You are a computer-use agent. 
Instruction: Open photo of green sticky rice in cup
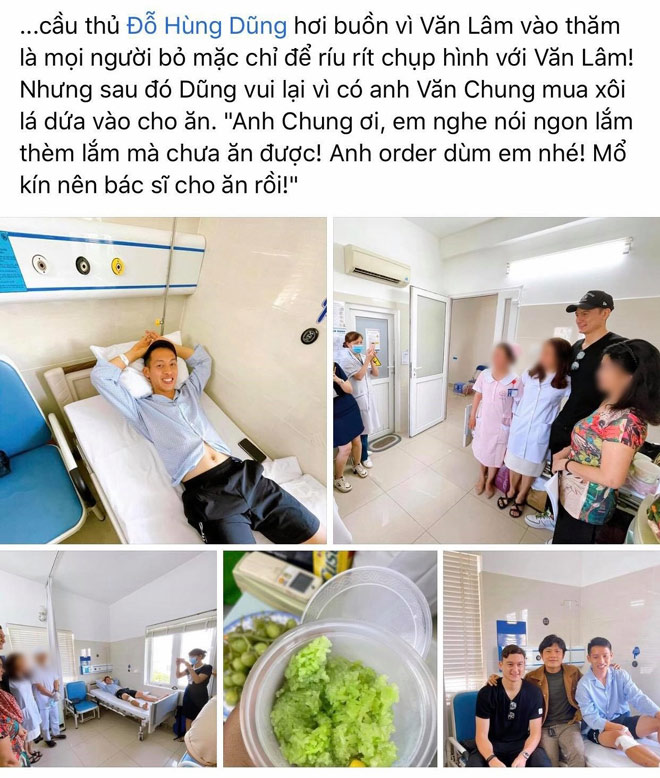click(x=329, y=658)
